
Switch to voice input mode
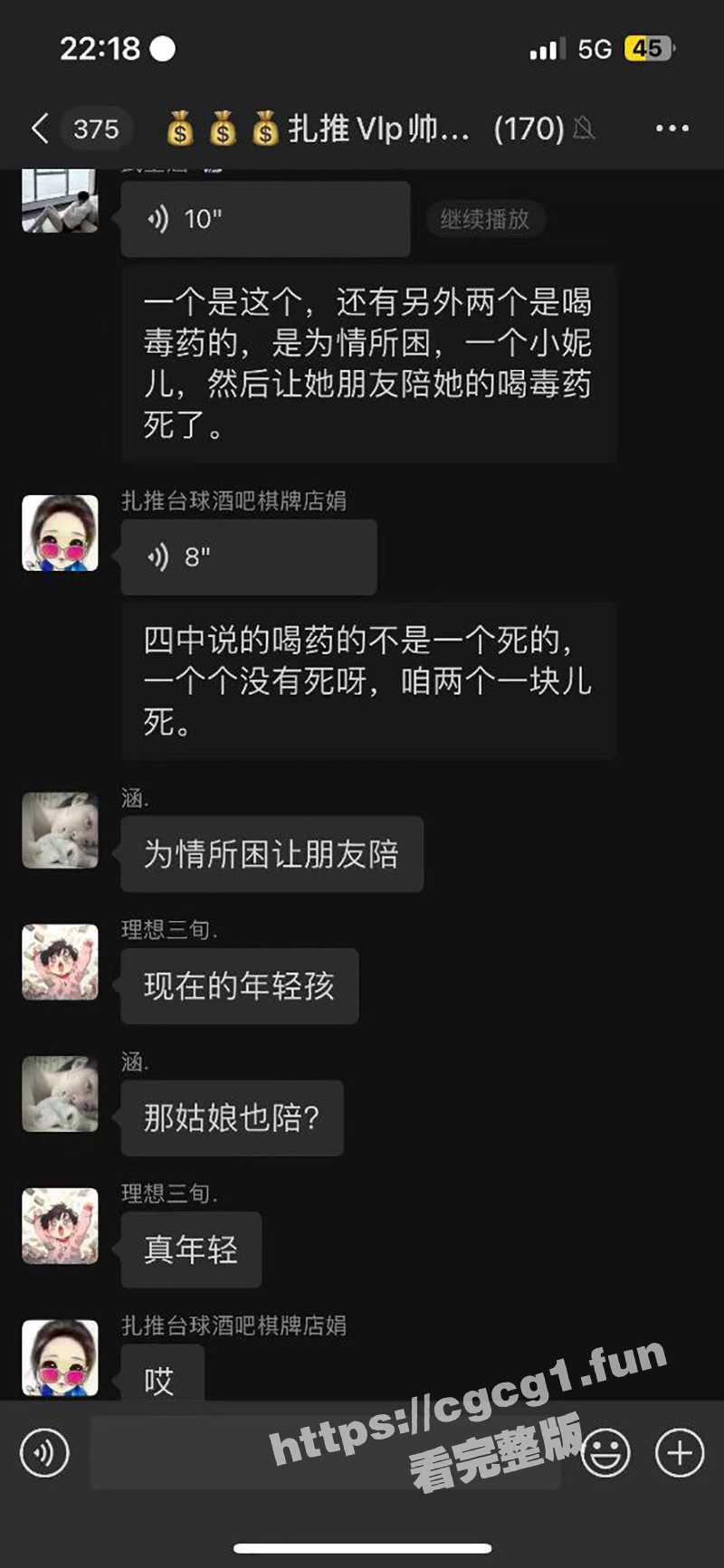click(x=44, y=1453)
